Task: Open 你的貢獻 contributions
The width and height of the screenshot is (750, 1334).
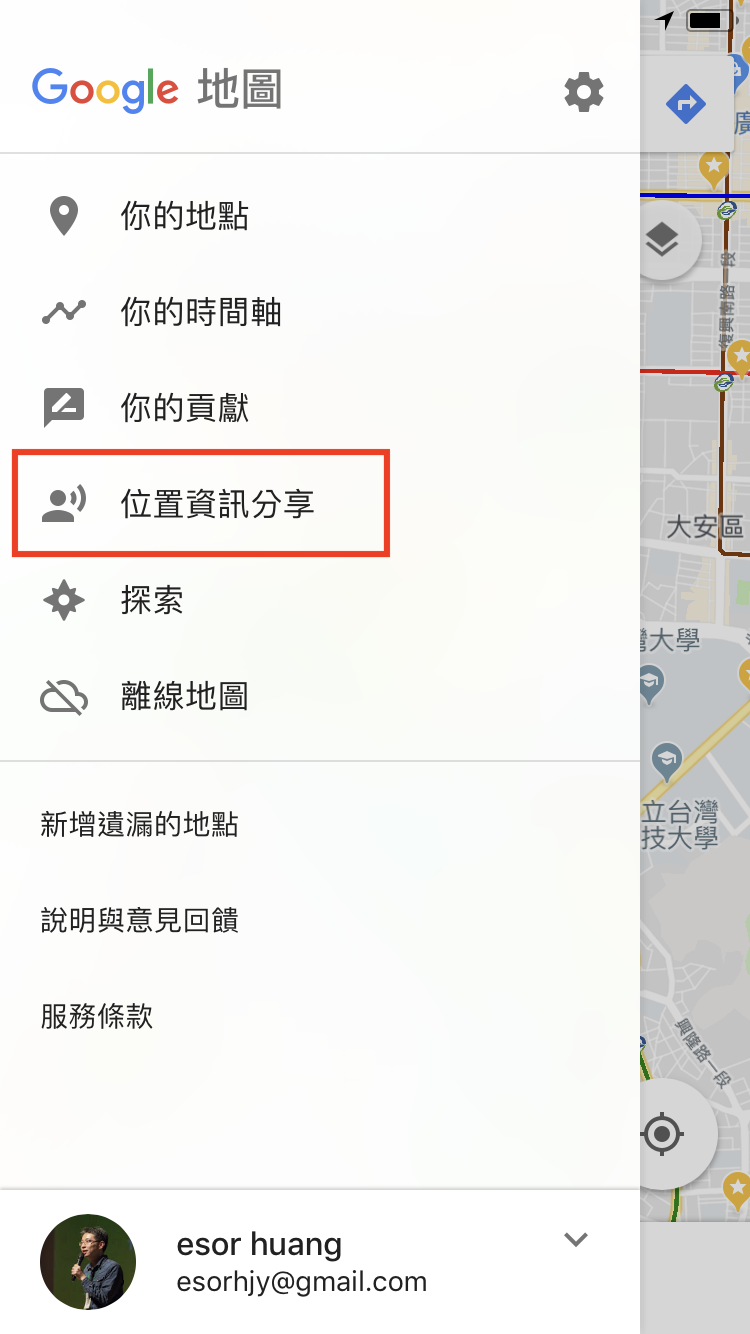Action: [320, 408]
